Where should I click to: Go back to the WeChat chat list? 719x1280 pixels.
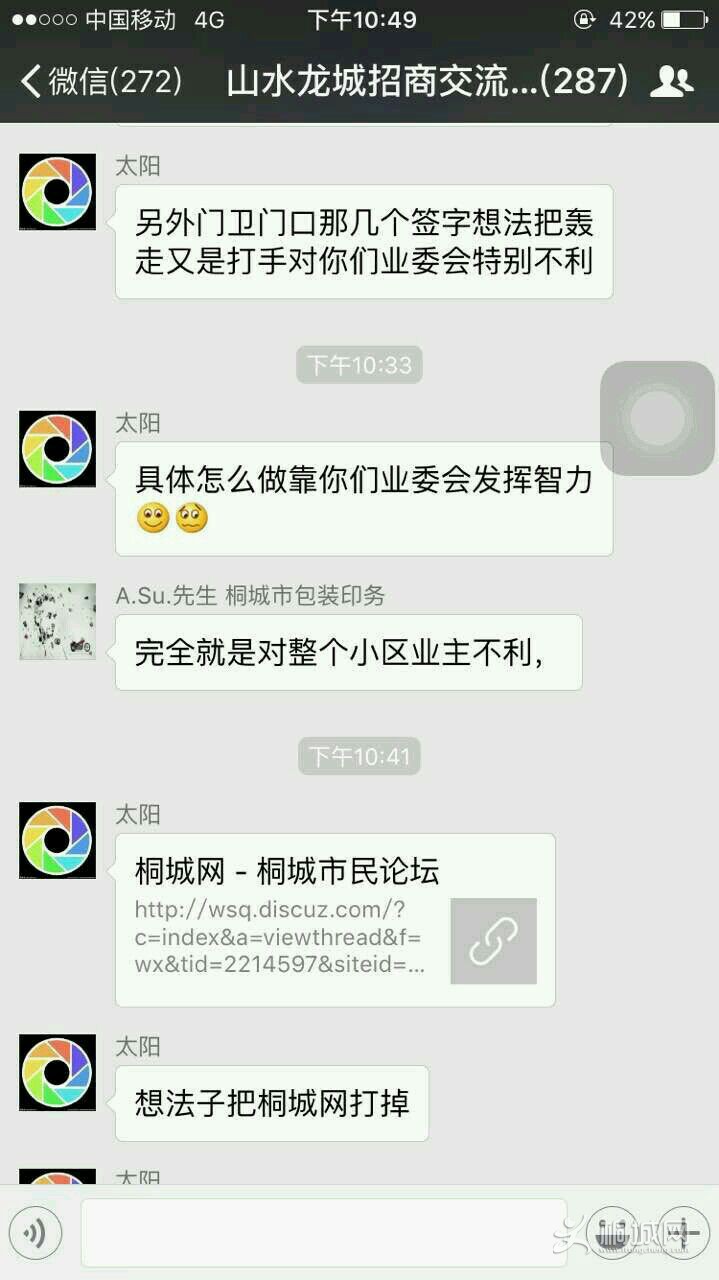pos(100,82)
